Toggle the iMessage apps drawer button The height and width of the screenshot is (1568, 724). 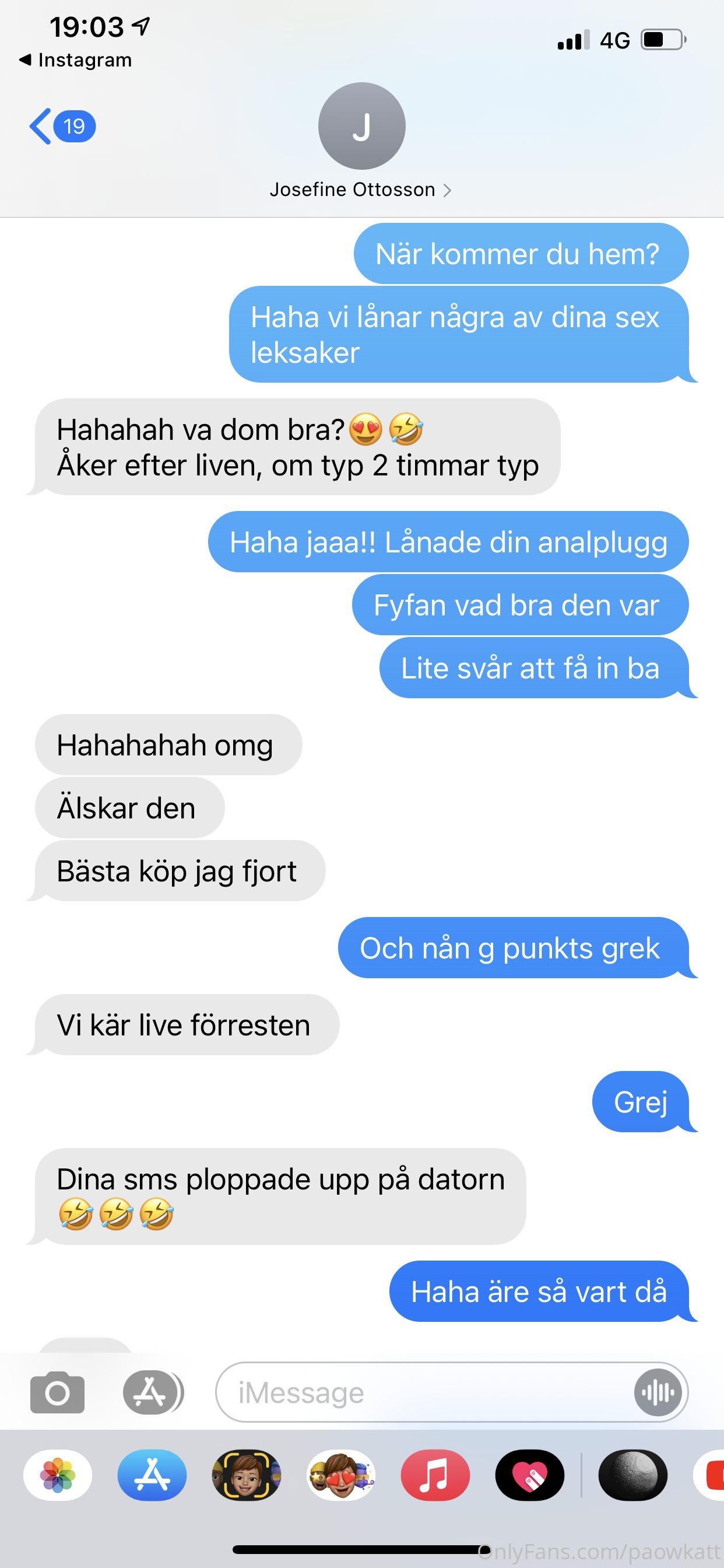tap(152, 1392)
